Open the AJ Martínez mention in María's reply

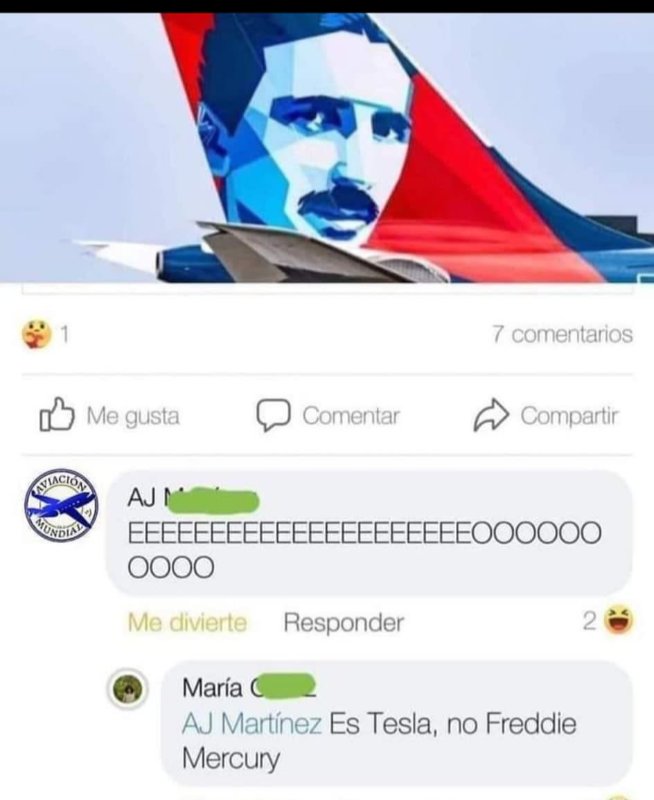[x=252, y=724]
